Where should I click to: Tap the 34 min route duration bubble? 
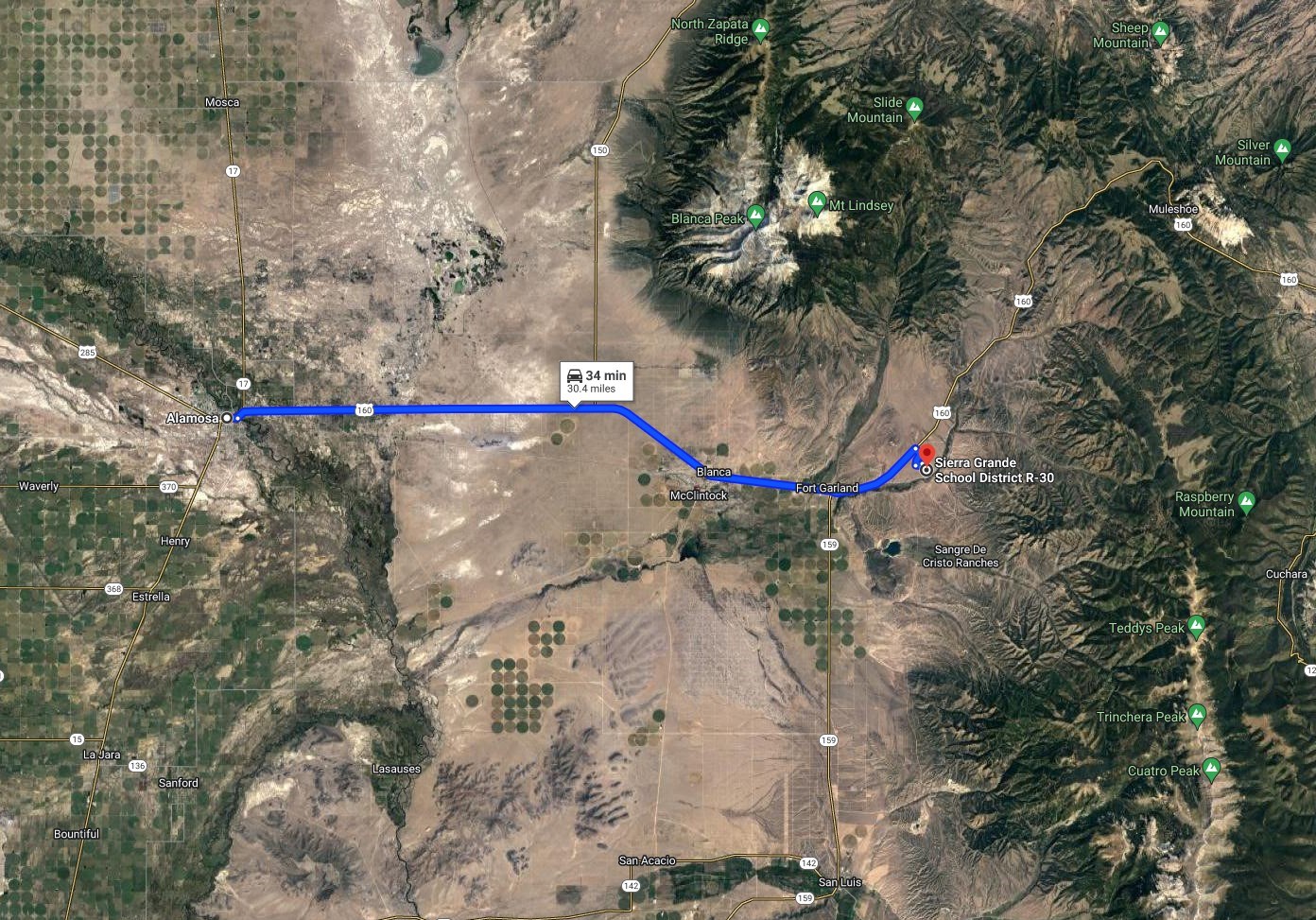coord(596,380)
